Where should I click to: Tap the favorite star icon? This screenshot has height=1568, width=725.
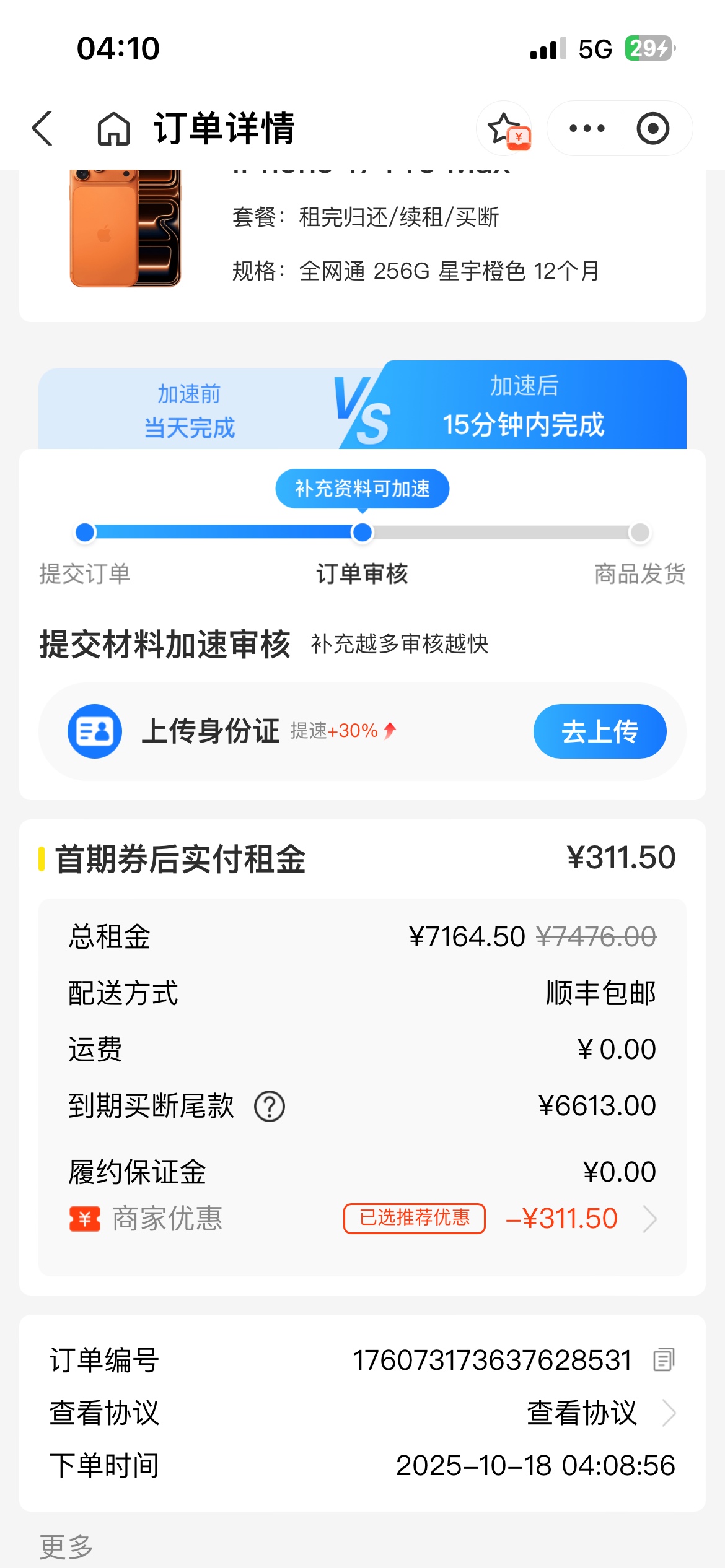click(504, 129)
